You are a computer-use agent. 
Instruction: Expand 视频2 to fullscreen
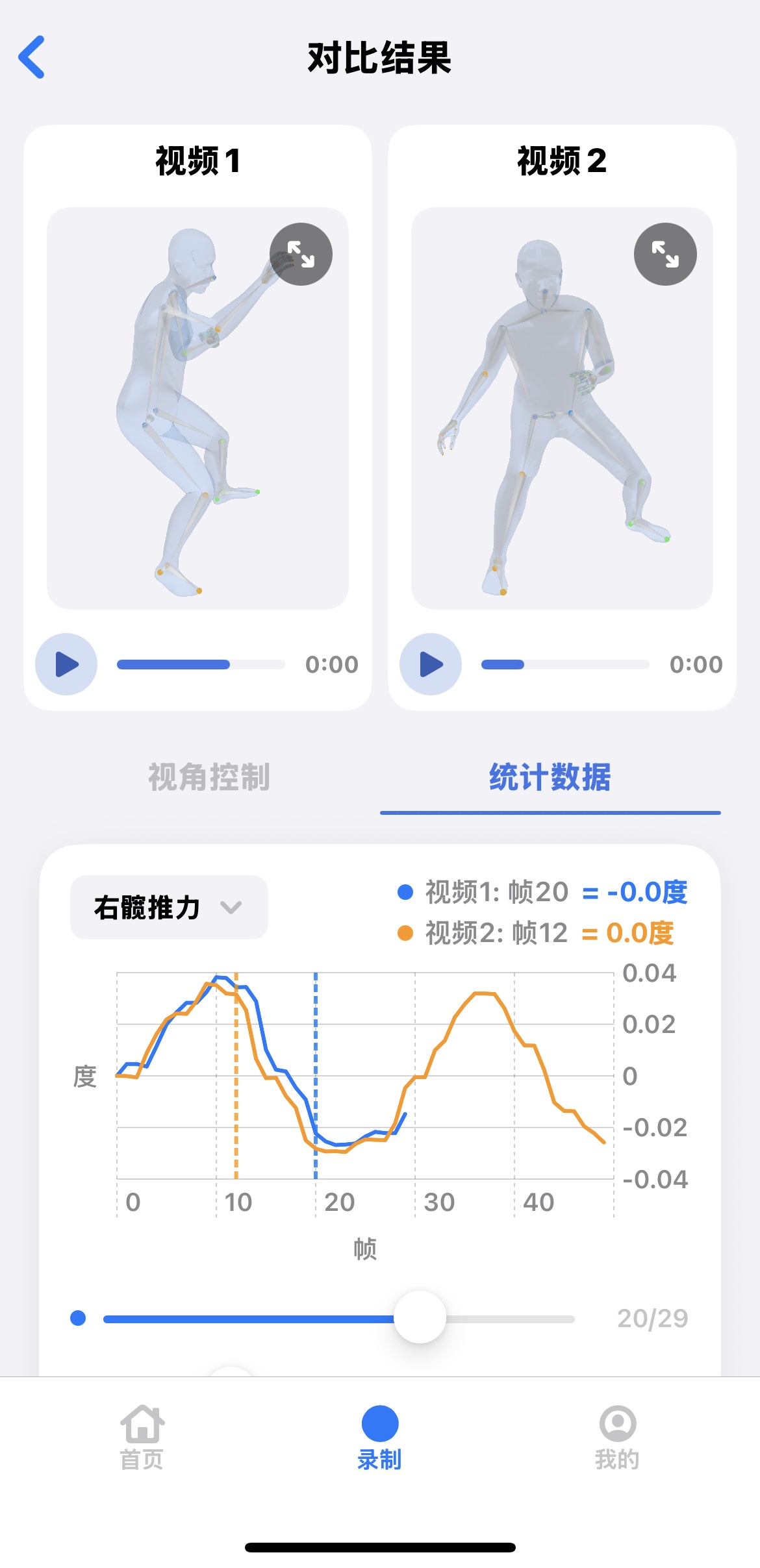(665, 255)
